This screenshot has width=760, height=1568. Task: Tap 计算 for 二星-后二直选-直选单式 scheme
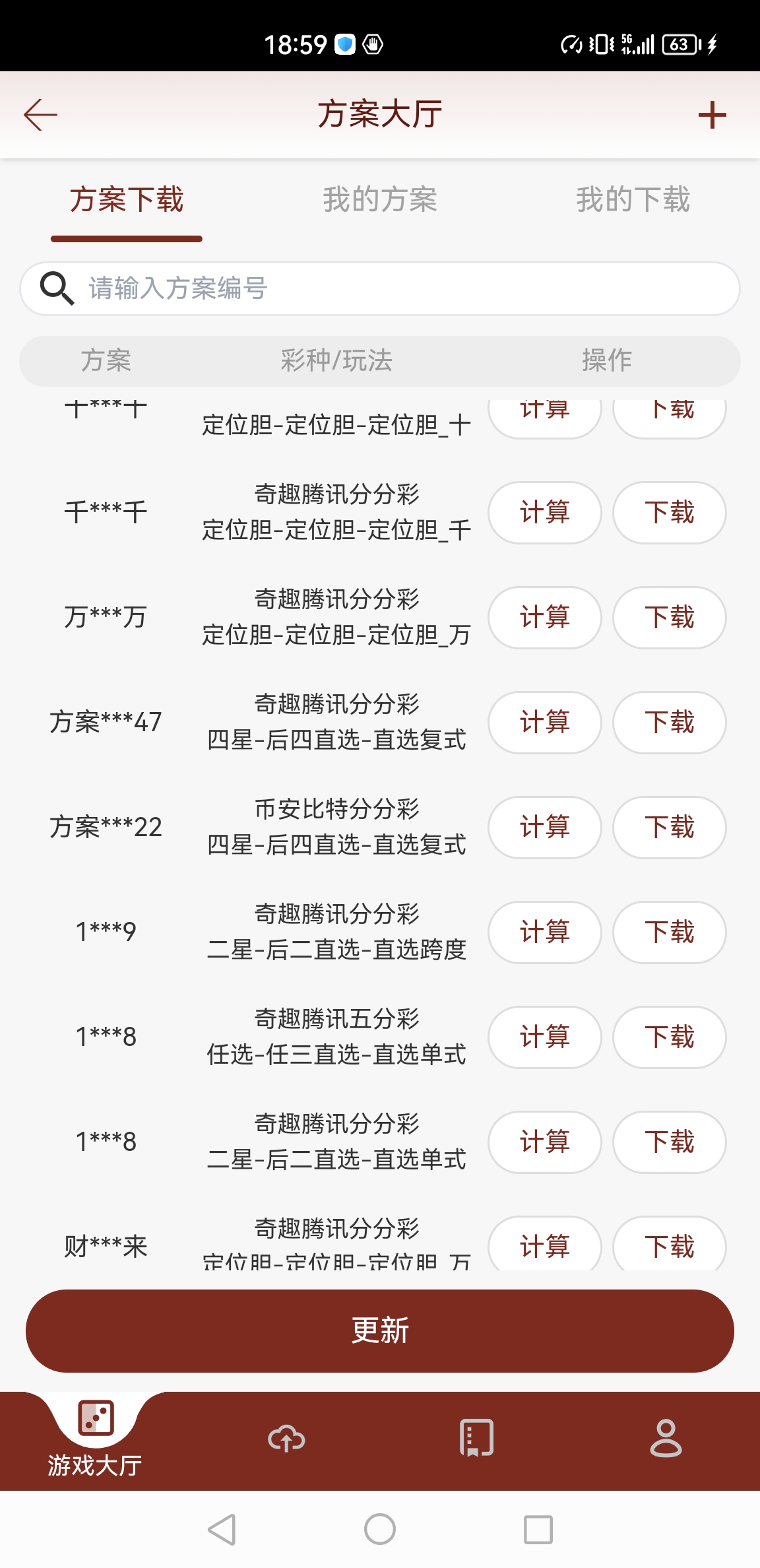(545, 1142)
